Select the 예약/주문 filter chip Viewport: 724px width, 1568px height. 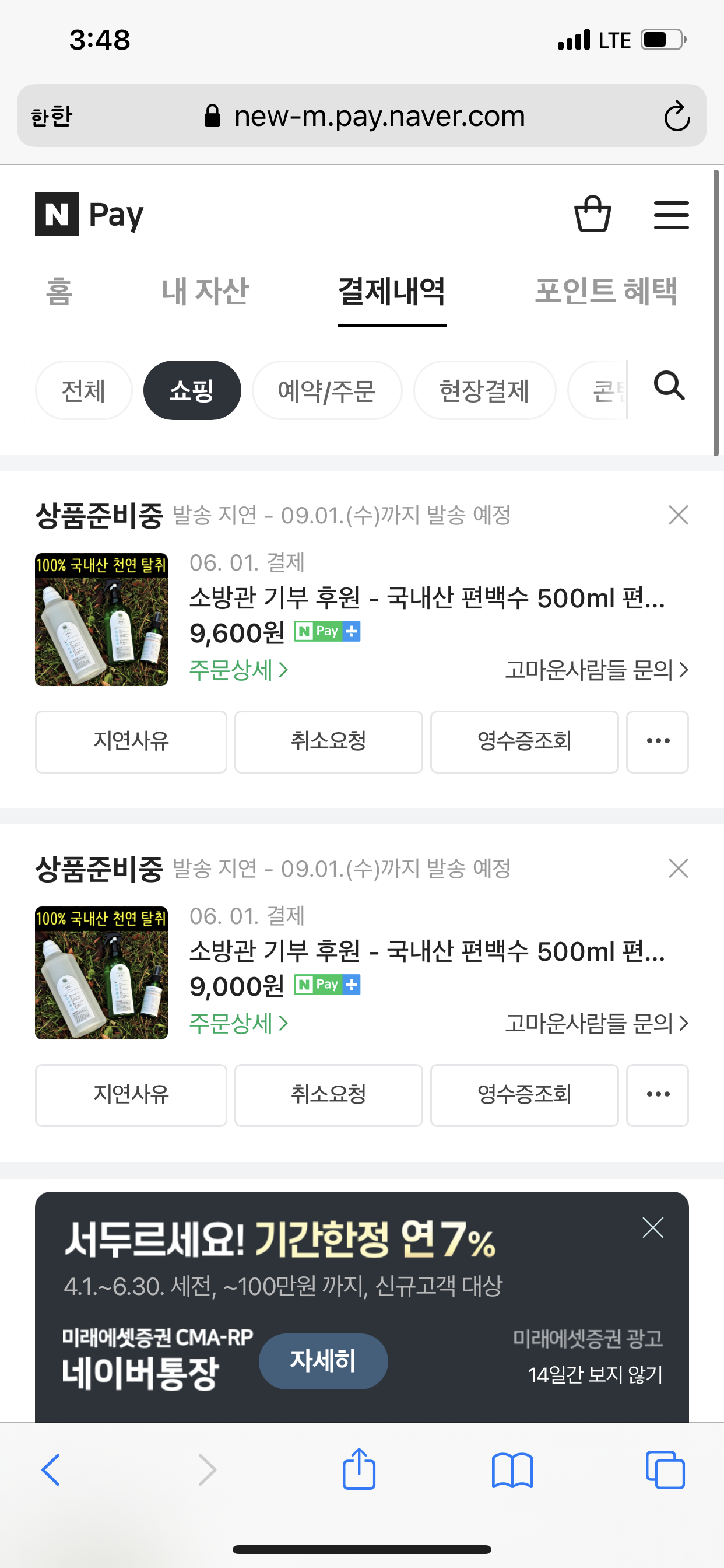tap(326, 390)
